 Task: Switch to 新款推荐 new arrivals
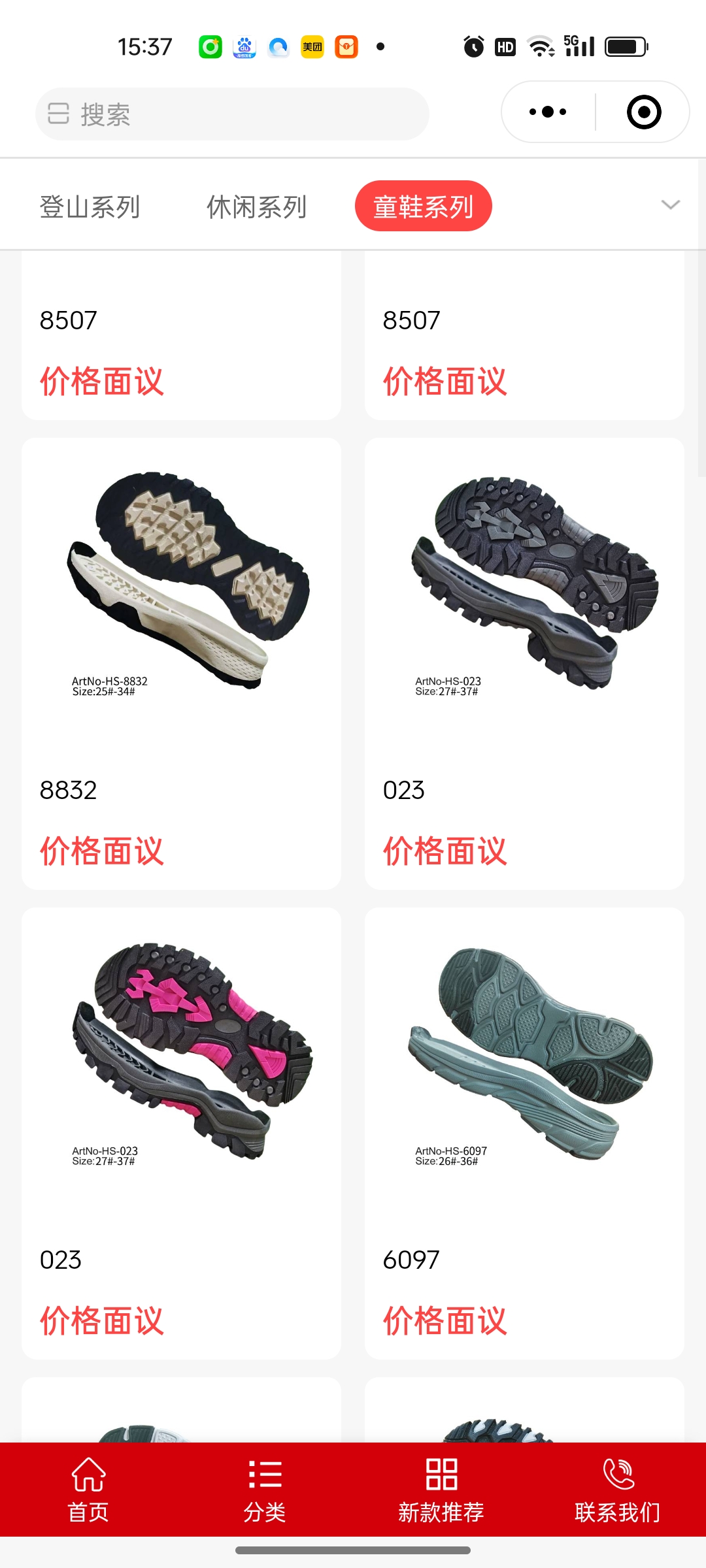(x=441, y=1490)
